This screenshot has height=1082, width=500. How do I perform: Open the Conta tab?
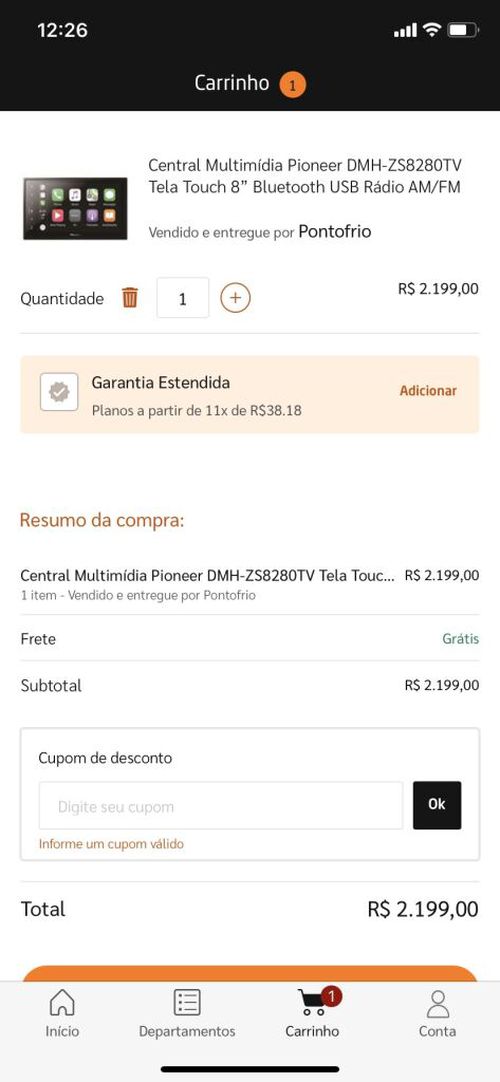[x=438, y=1014]
